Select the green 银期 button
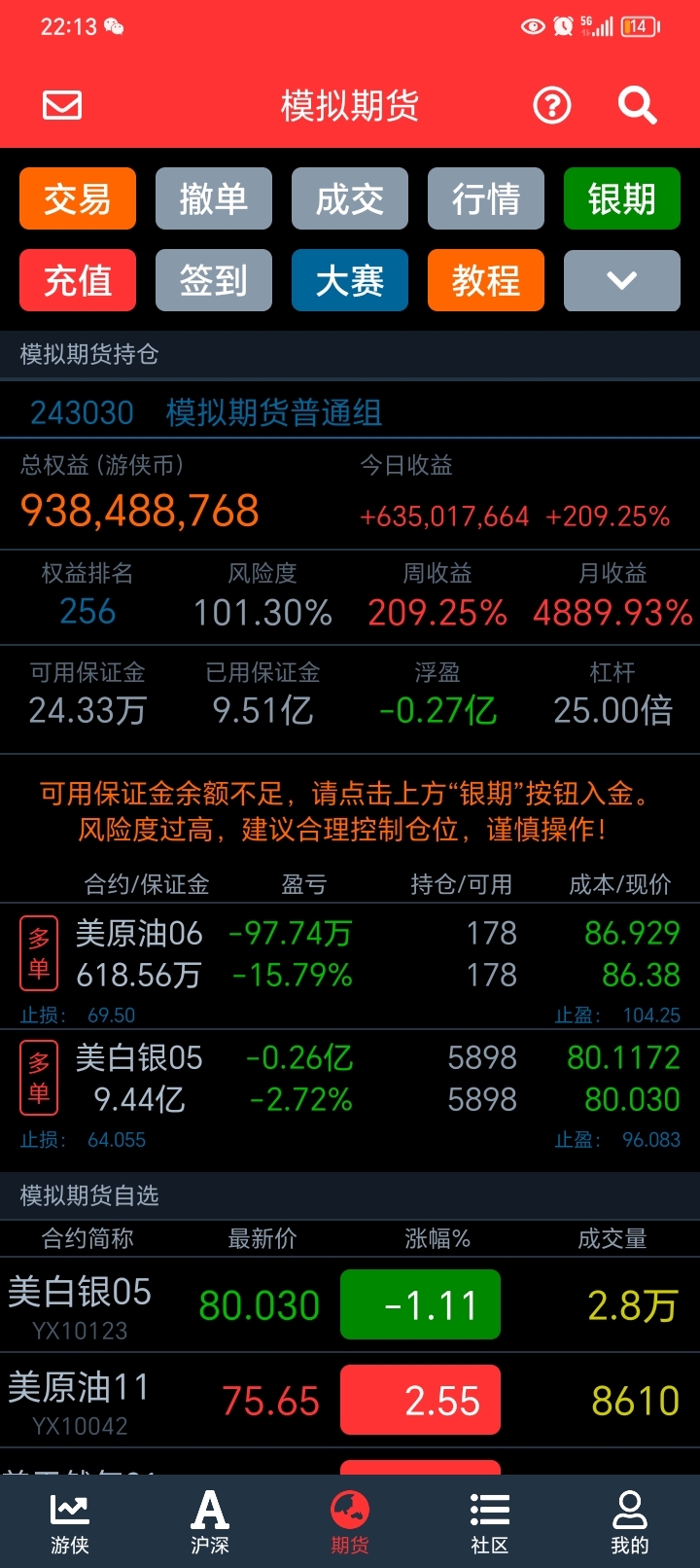 [x=622, y=199]
